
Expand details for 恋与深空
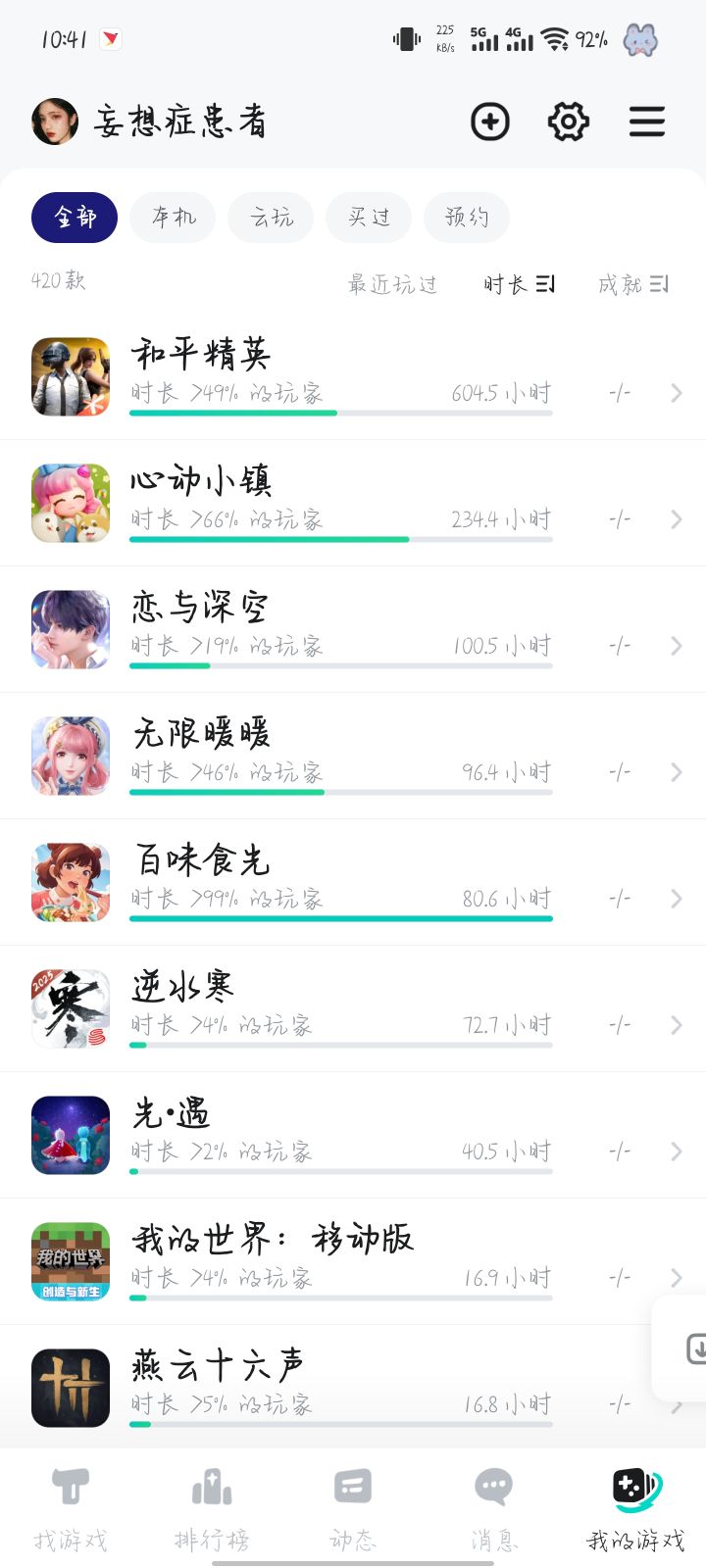coord(676,646)
